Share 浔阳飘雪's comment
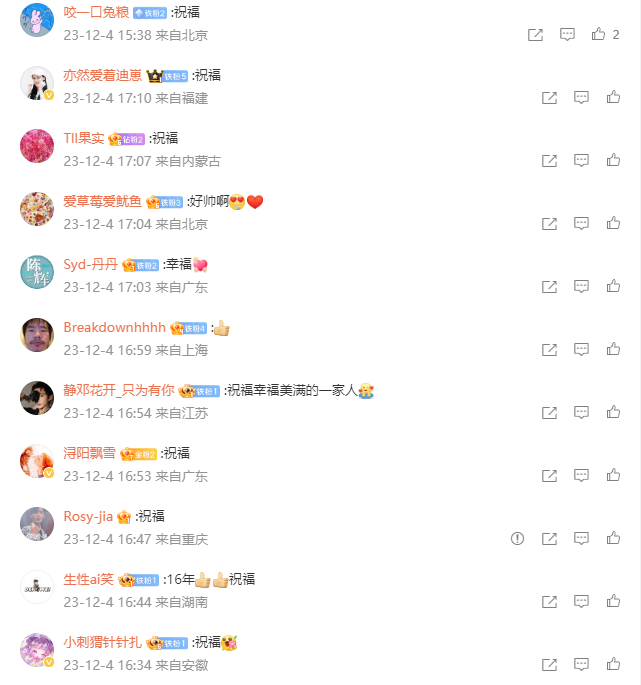This screenshot has height=685, width=641. tap(549, 475)
